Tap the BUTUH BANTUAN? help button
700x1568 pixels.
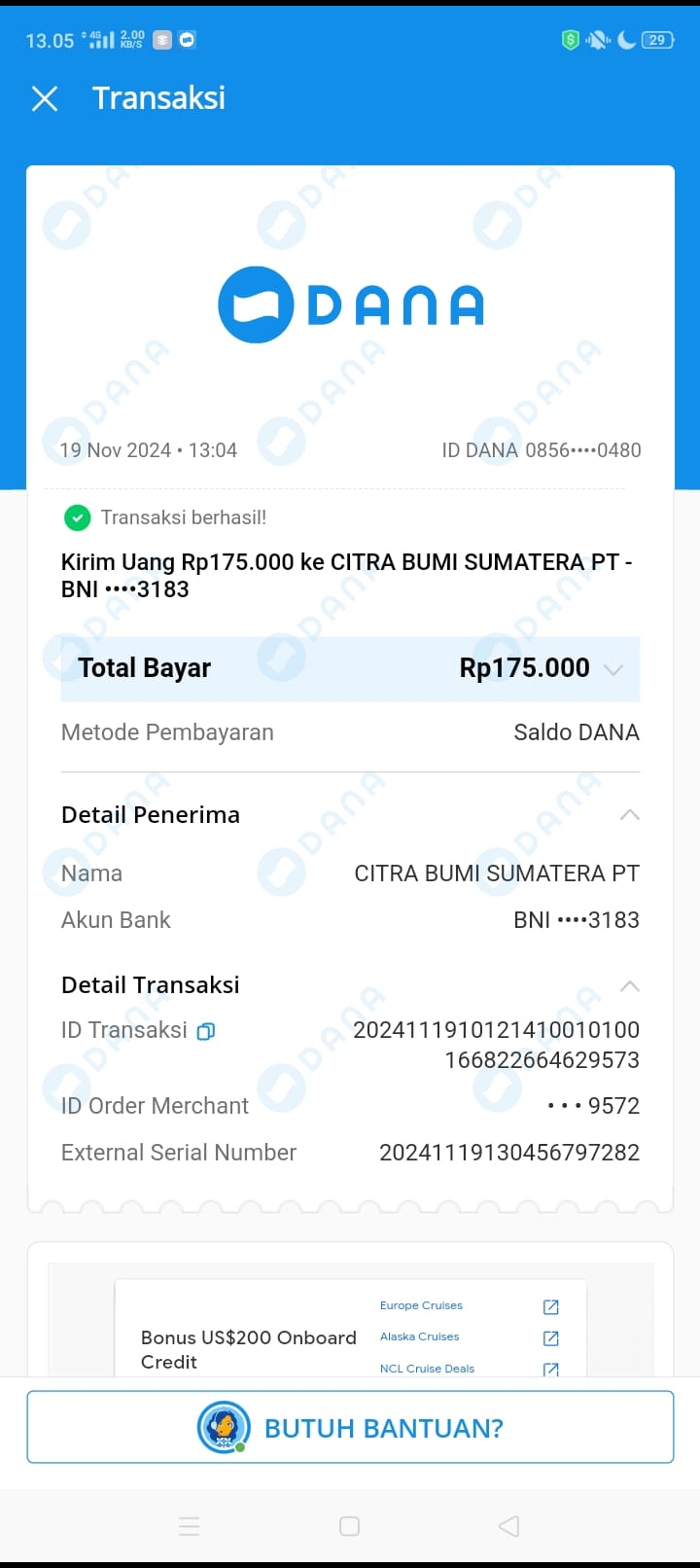tap(350, 1427)
